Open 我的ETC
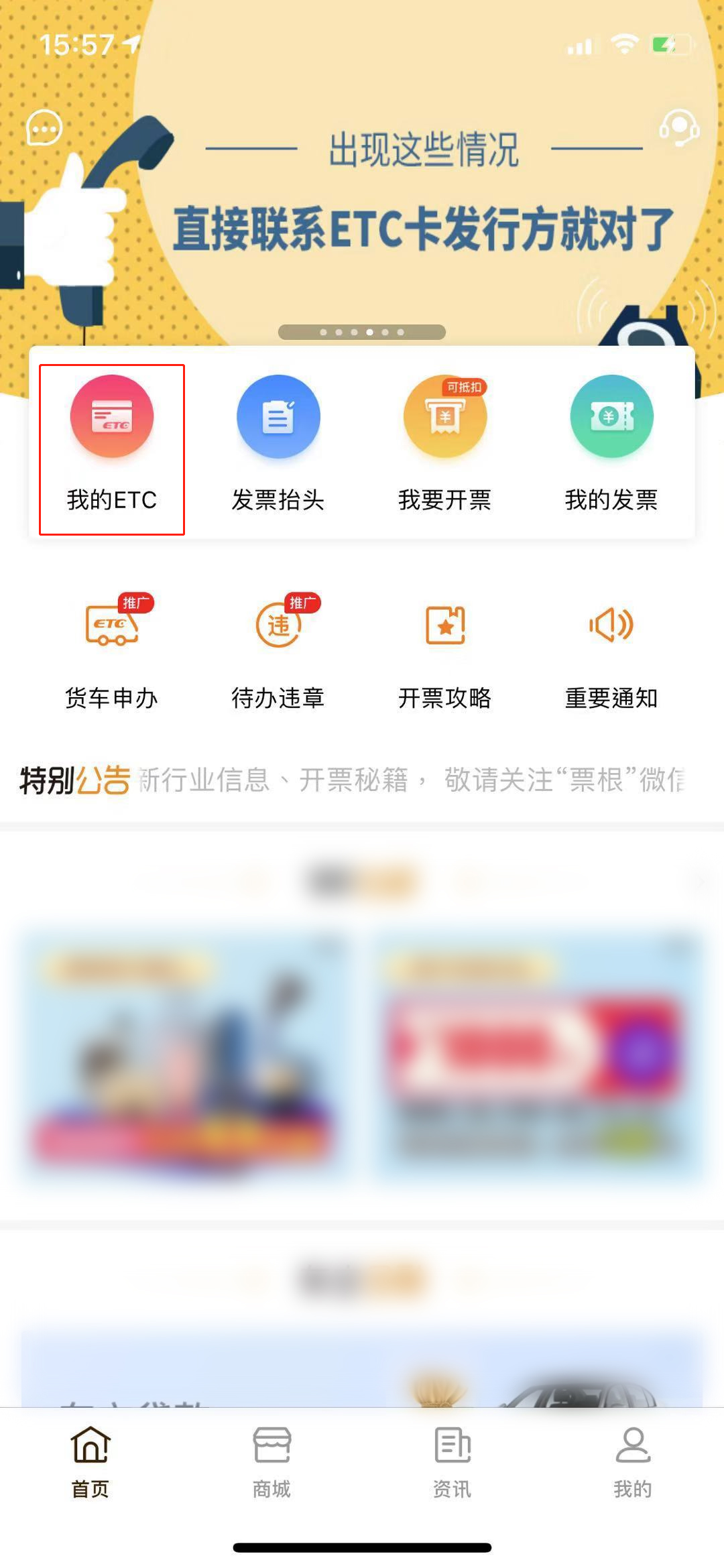The height and width of the screenshot is (1568, 724). click(x=112, y=449)
